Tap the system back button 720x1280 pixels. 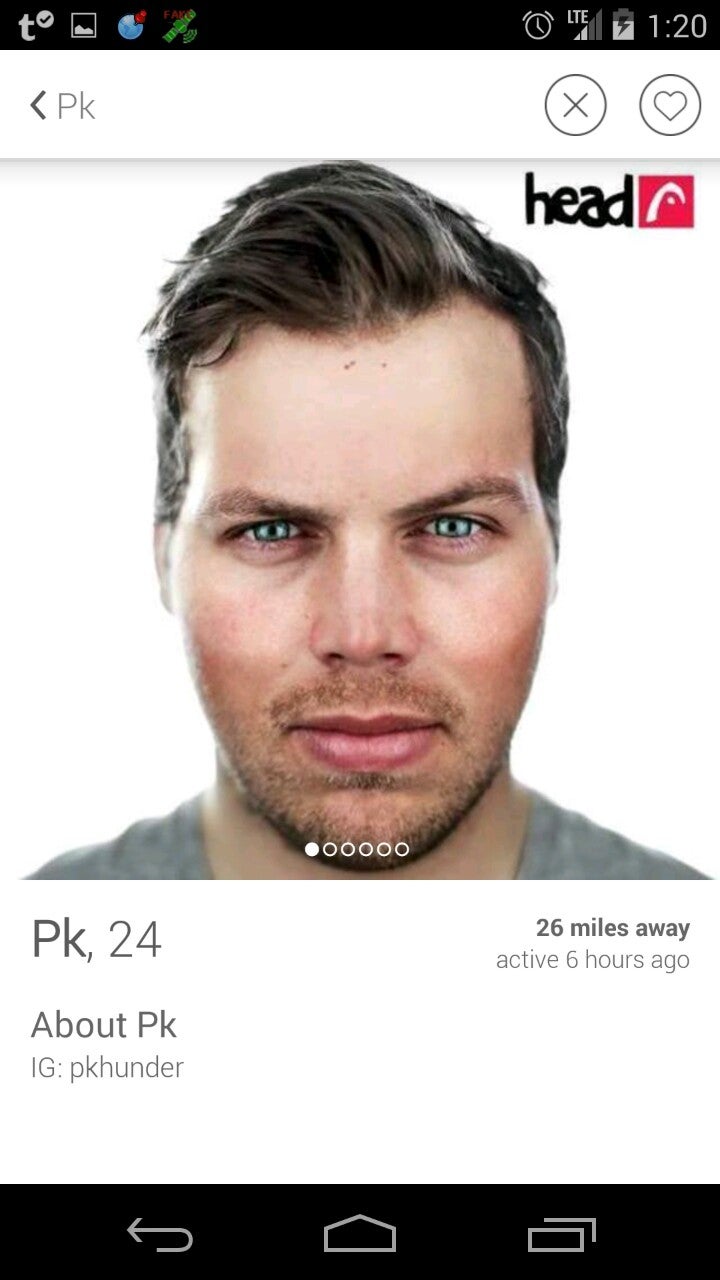coord(160,1235)
